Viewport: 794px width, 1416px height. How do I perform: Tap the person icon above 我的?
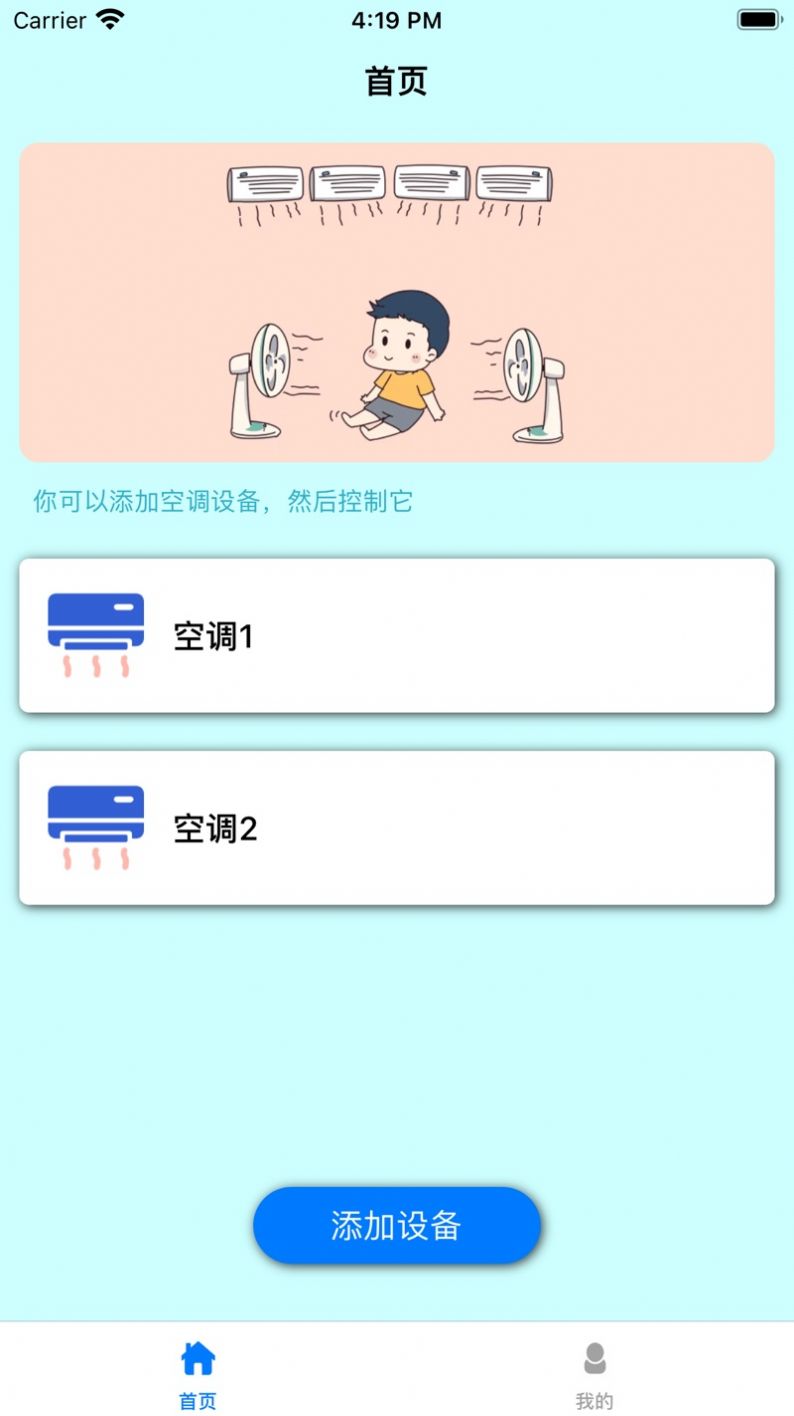click(595, 1358)
